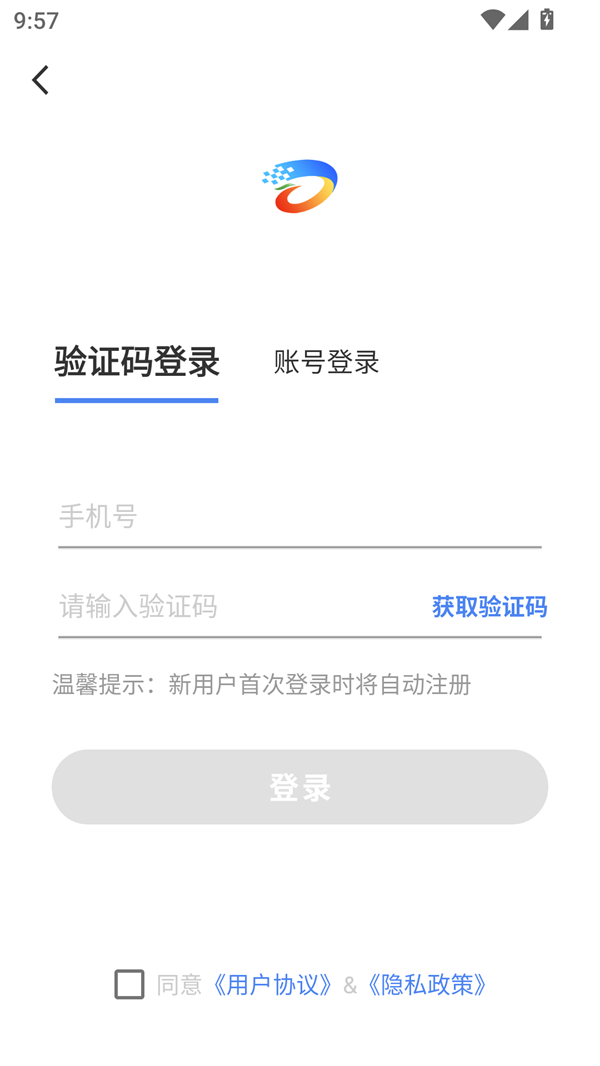The width and height of the screenshot is (600, 1066).
Task: Select the 验证码登录 tab
Action: [x=137, y=362]
